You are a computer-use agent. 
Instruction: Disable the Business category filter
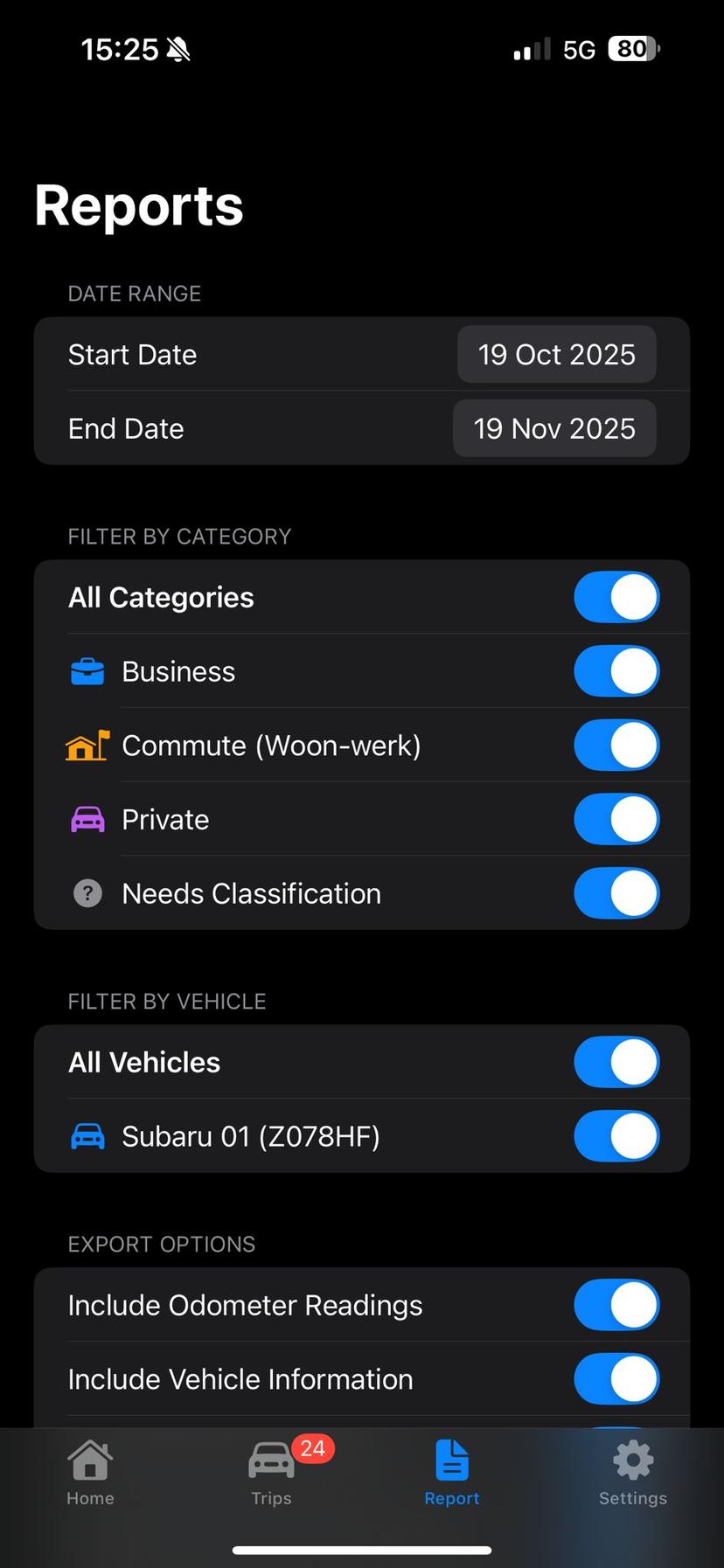[616, 672]
